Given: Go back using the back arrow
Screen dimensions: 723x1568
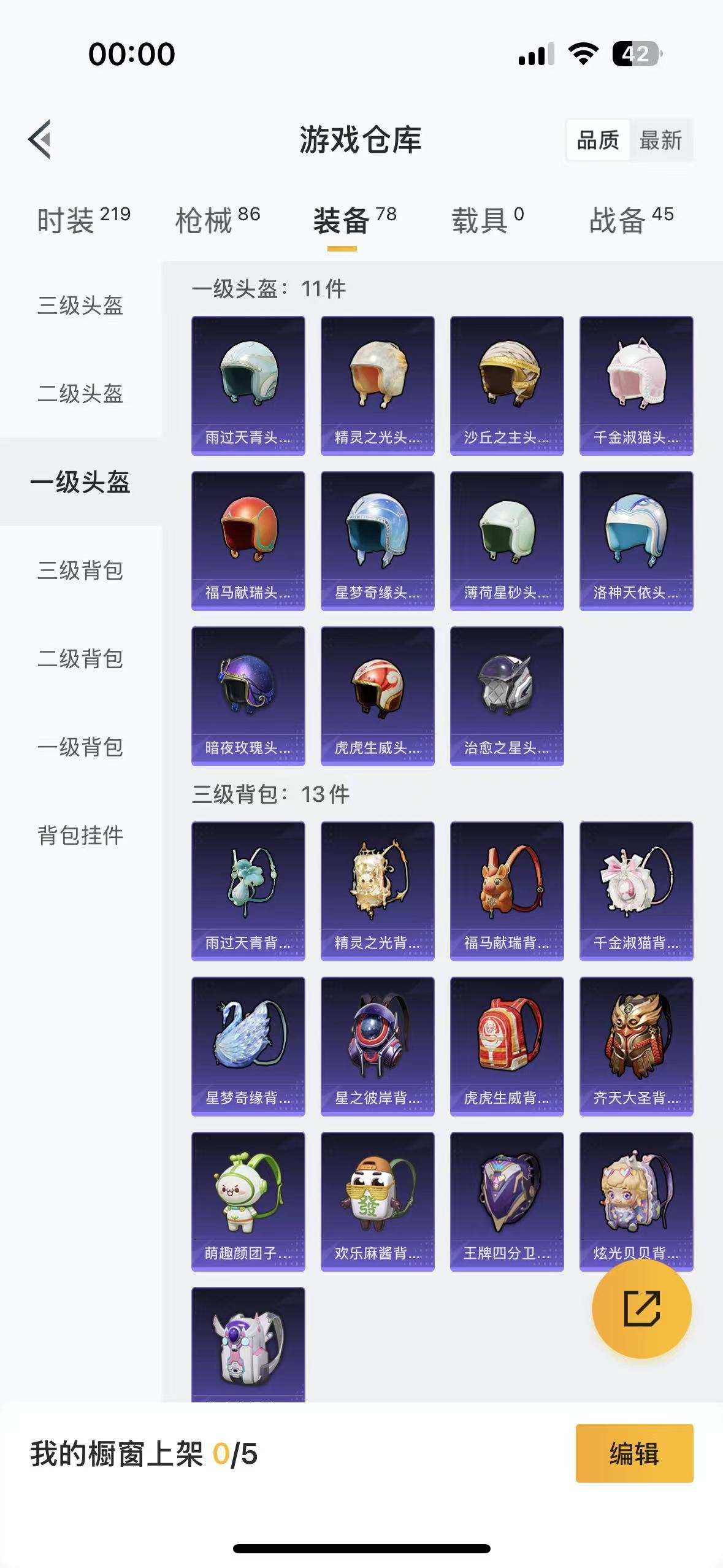Looking at the screenshot, I should tap(40, 140).
